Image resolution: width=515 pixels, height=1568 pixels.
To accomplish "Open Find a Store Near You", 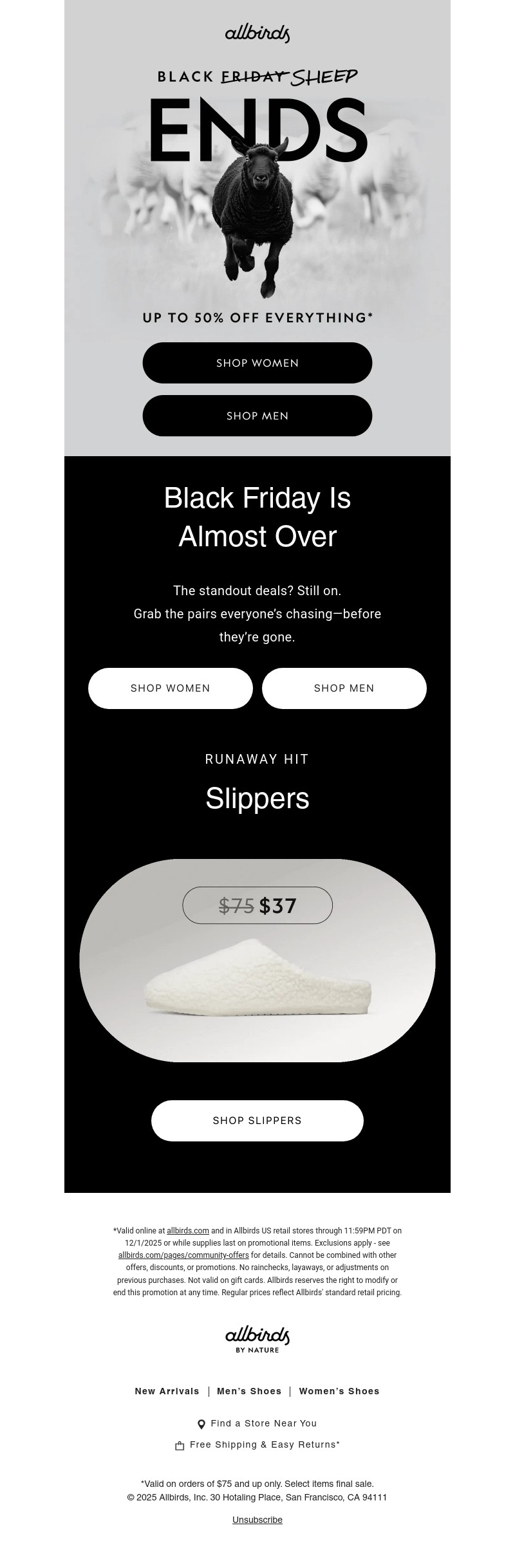I will coord(263,1423).
